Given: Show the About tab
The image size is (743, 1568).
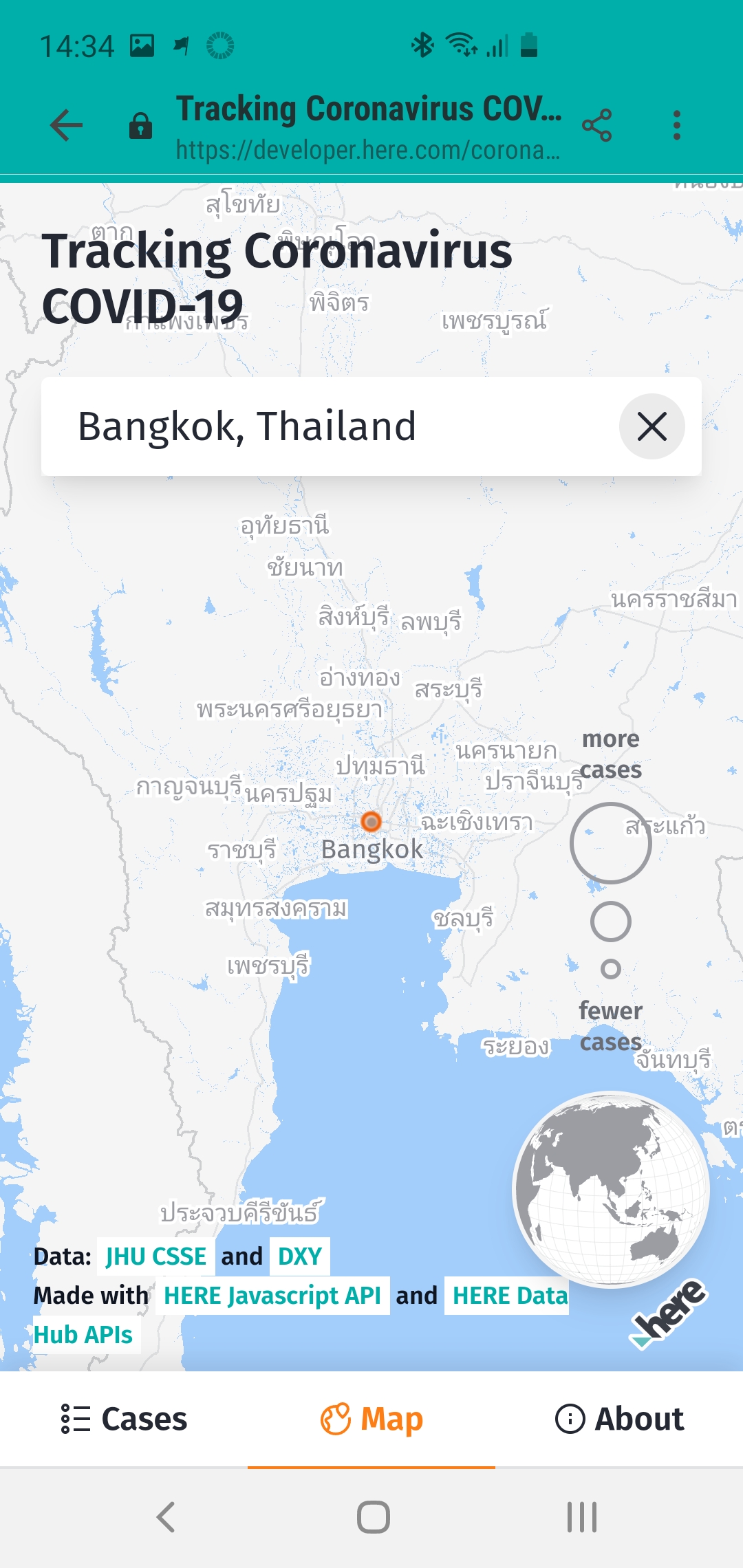Looking at the screenshot, I should (x=619, y=1419).
